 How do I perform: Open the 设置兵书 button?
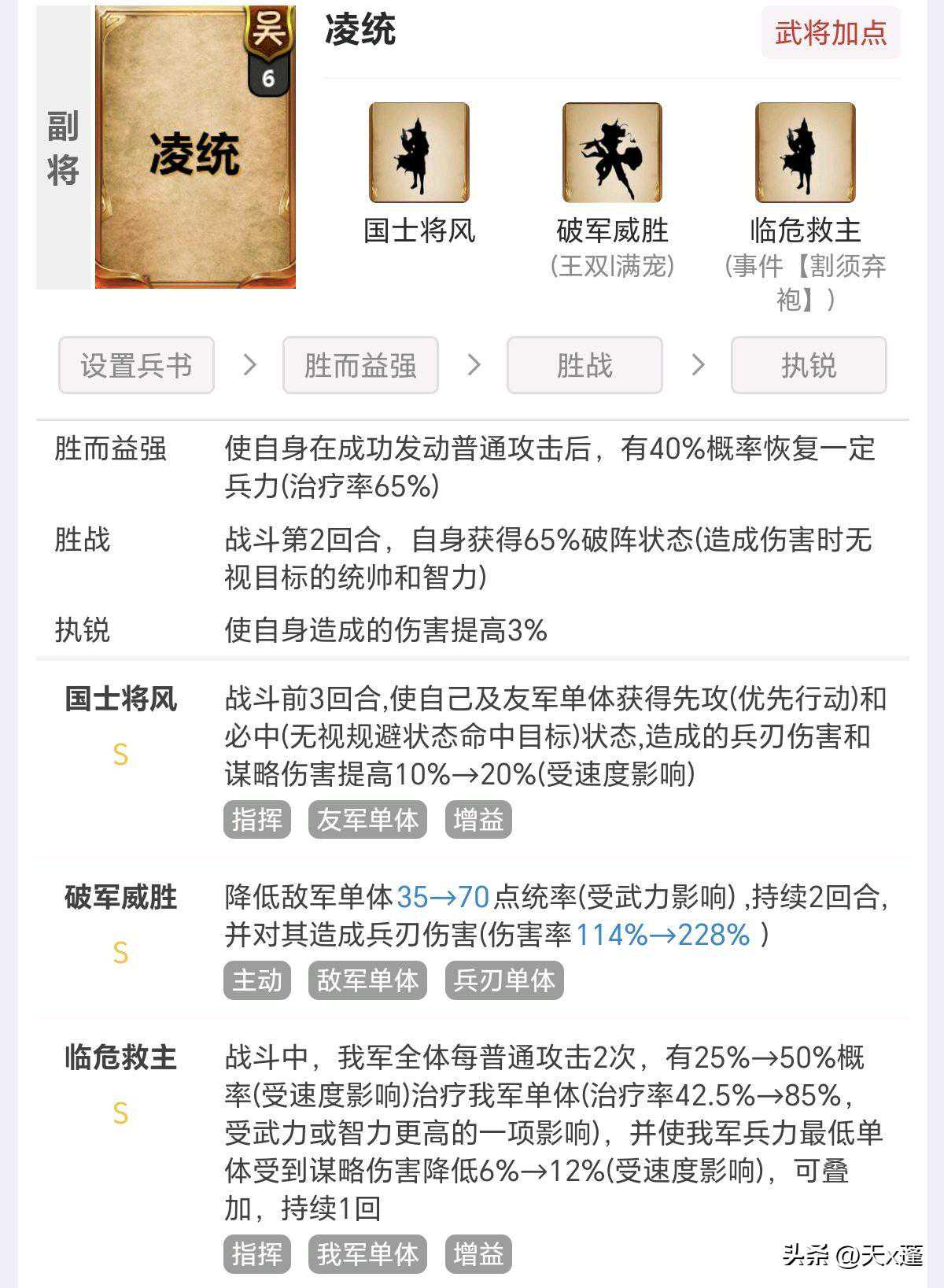click(x=136, y=365)
